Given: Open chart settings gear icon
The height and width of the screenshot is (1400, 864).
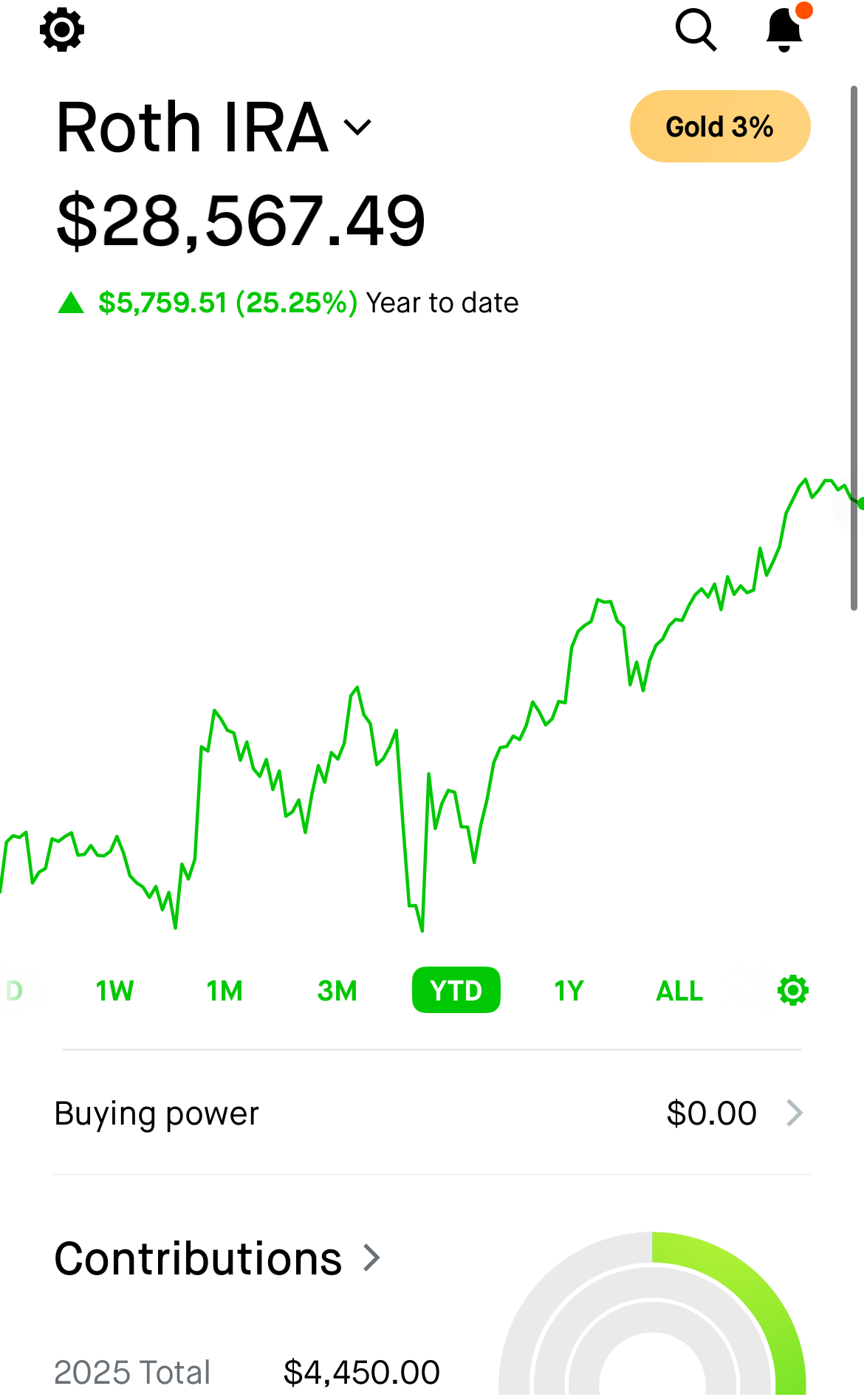Looking at the screenshot, I should pos(793,990).
